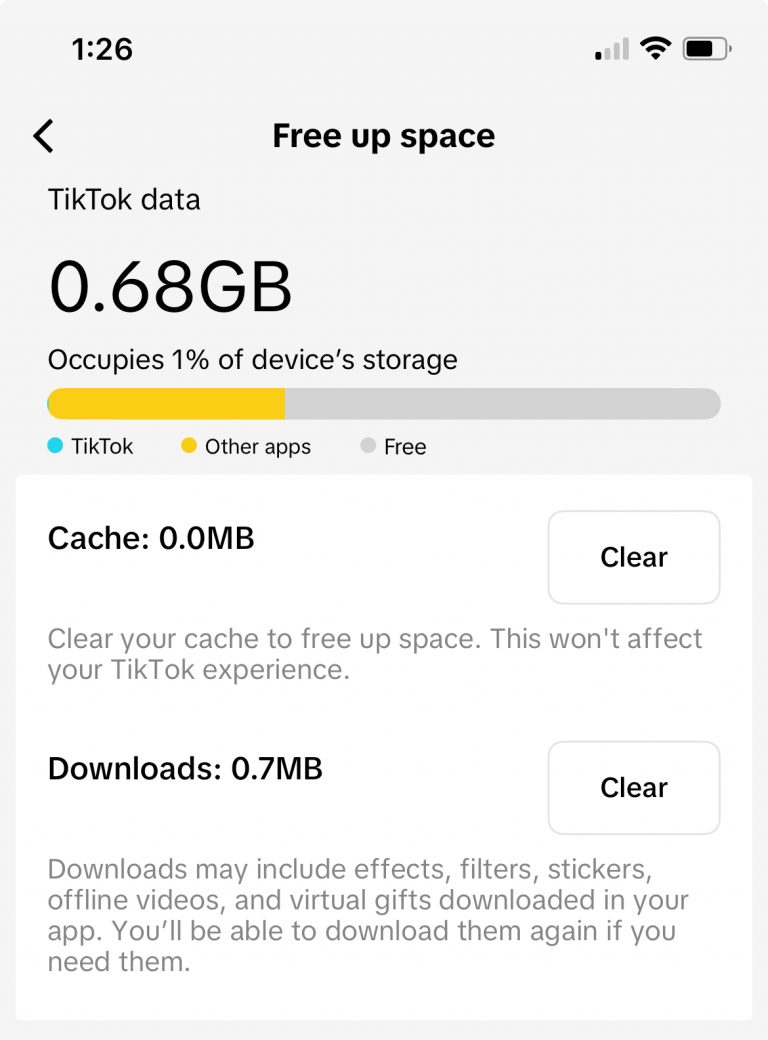Image resolution: width=768 pixels, height=1040 pixels.
Task: Tap the back arrow to exit Free up space
Action: (x=44, y=135)
